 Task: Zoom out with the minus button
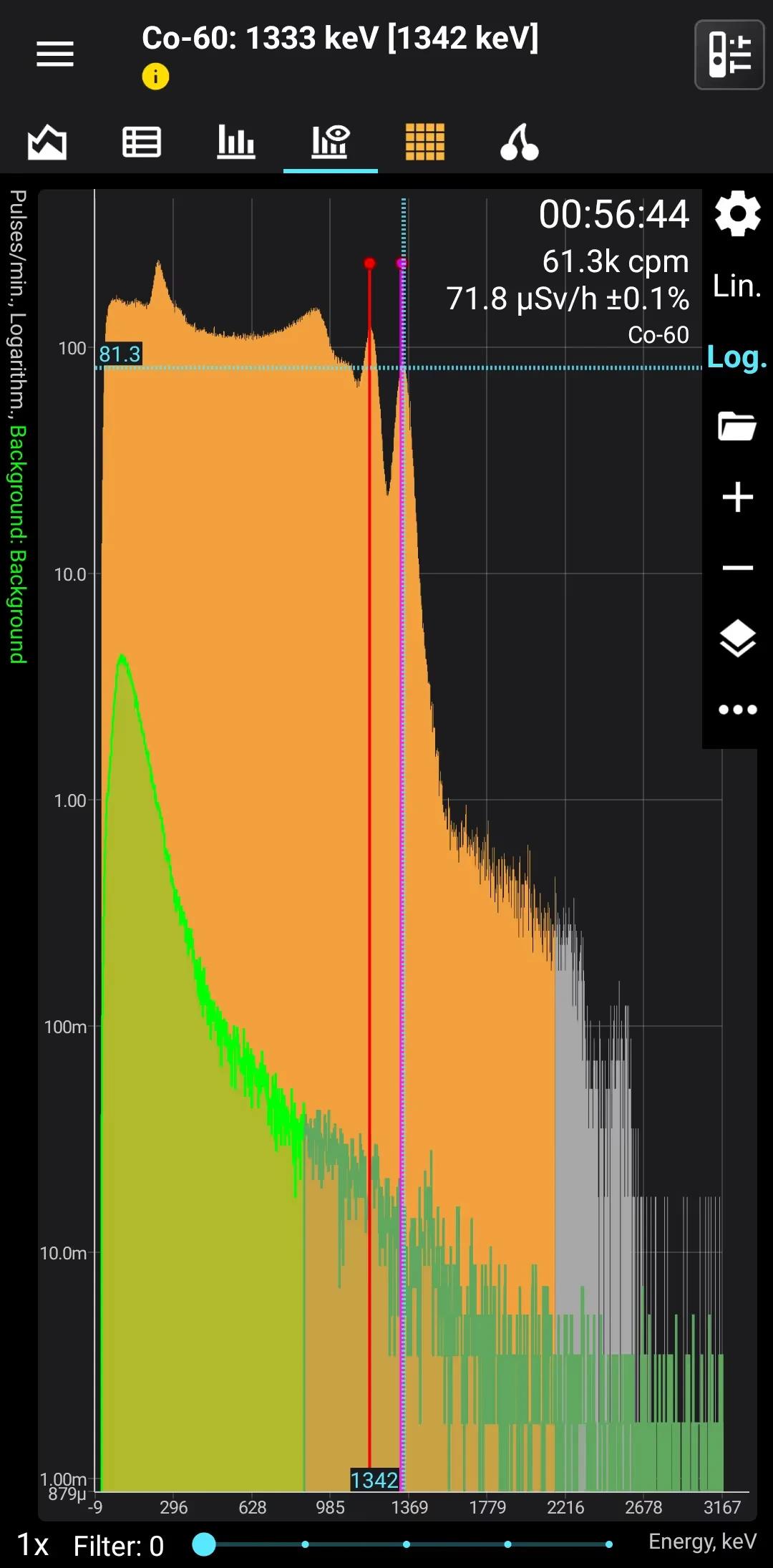tap(737, 568)
